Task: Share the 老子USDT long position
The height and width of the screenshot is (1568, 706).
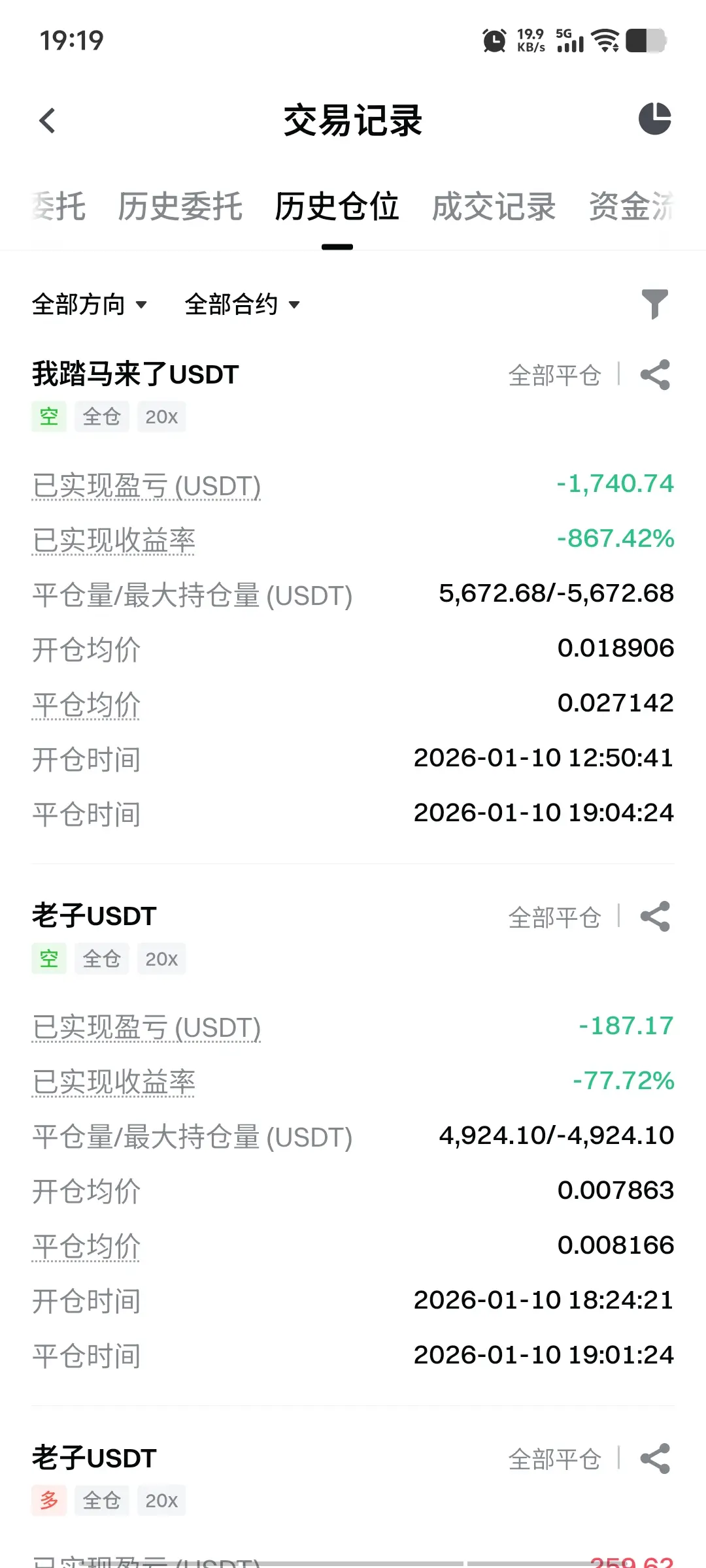Action: click(x=656, y=1458)
